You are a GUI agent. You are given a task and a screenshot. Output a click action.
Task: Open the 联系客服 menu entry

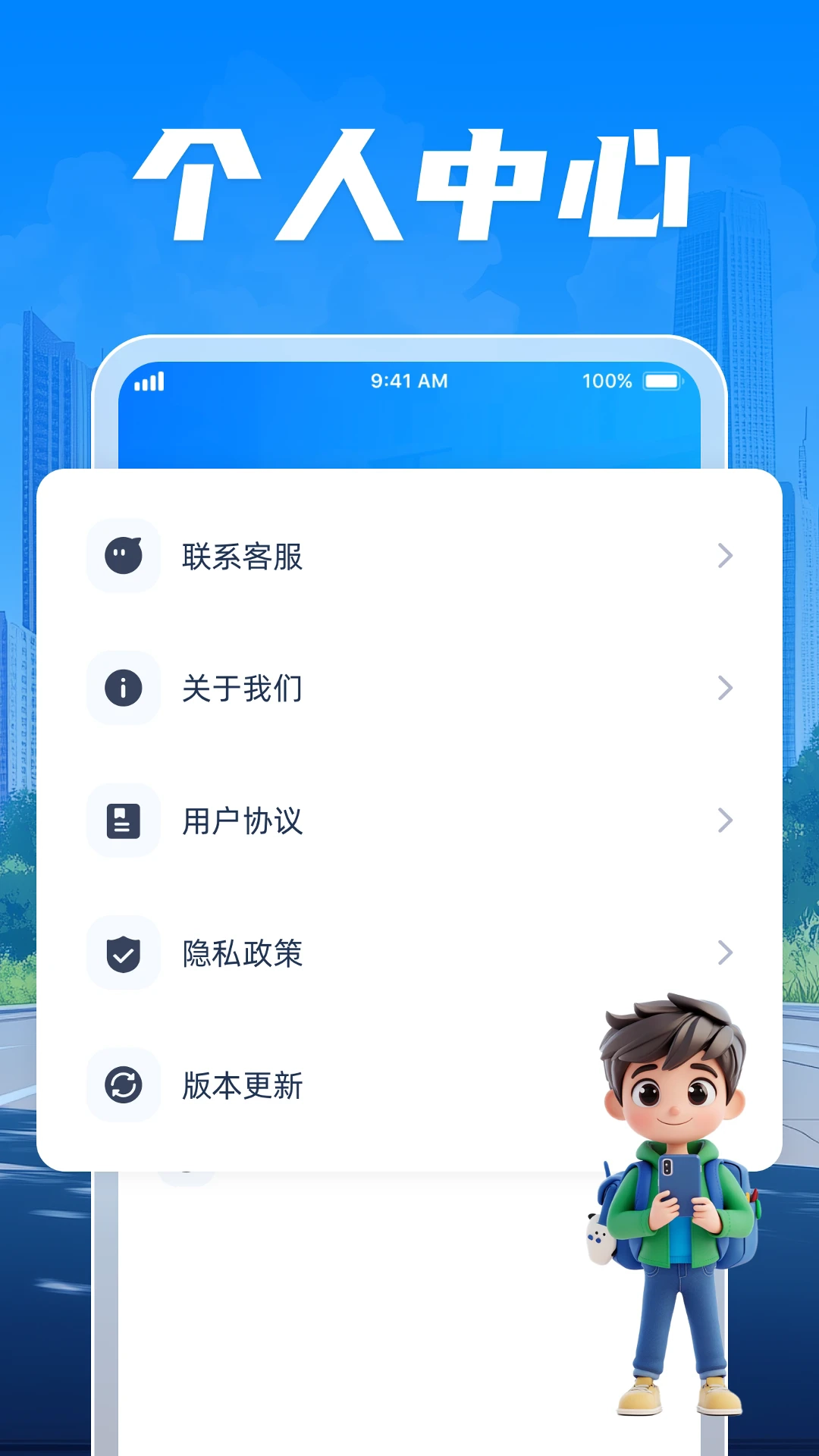coord(243,556)
